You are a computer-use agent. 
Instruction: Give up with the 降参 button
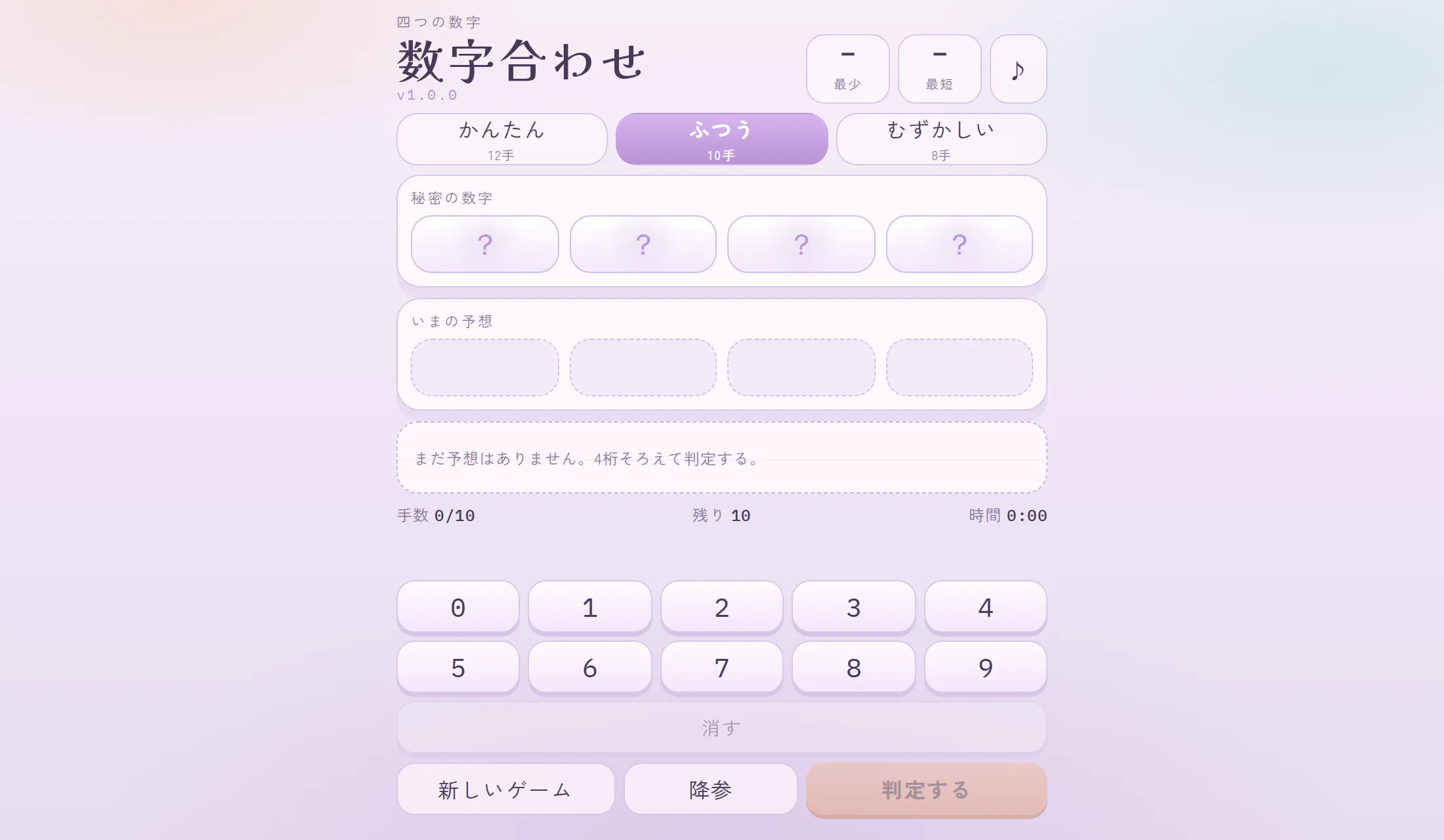[x=710, y=789]
